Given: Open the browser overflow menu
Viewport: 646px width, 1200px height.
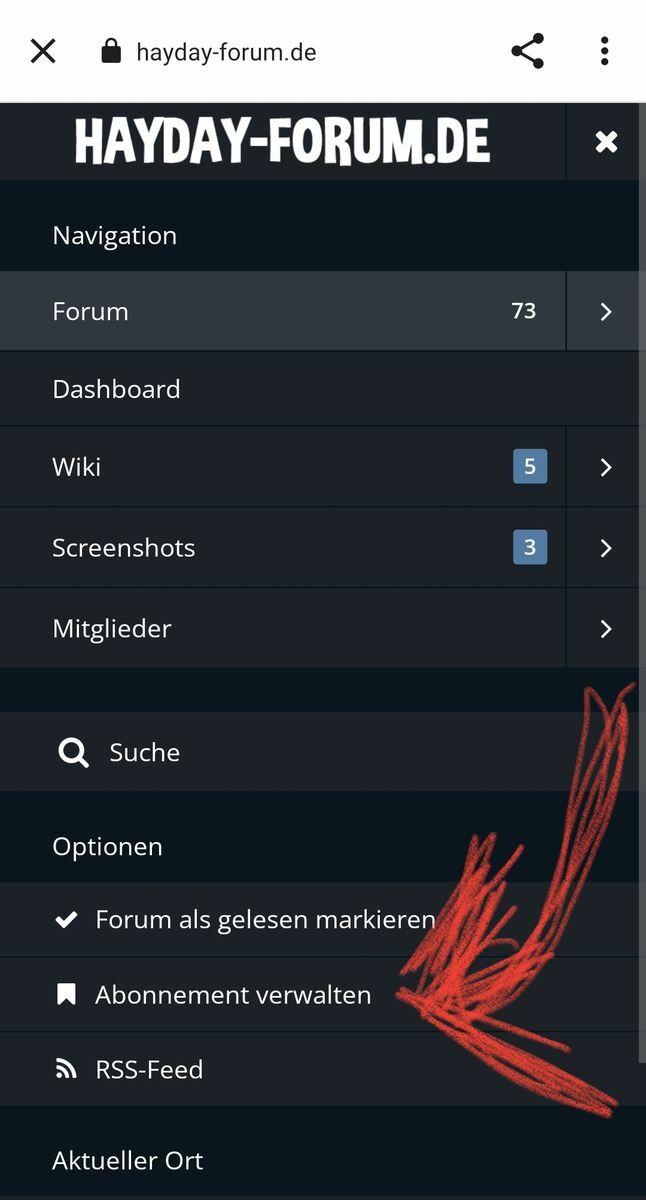Looking at the screenshot, I should click(604, 51).
